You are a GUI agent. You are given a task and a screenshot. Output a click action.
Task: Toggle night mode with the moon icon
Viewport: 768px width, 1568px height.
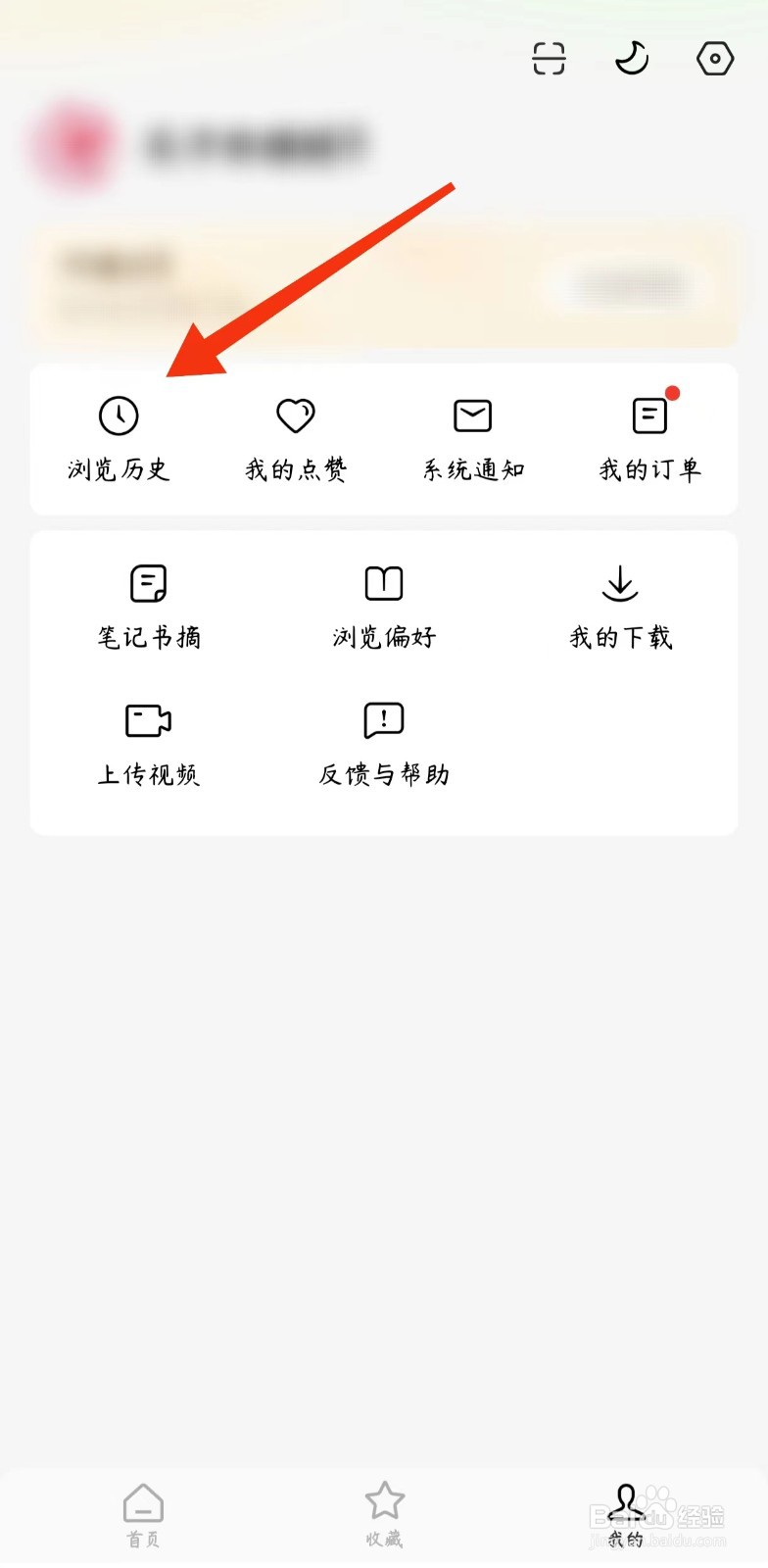[x=632, y=59]
